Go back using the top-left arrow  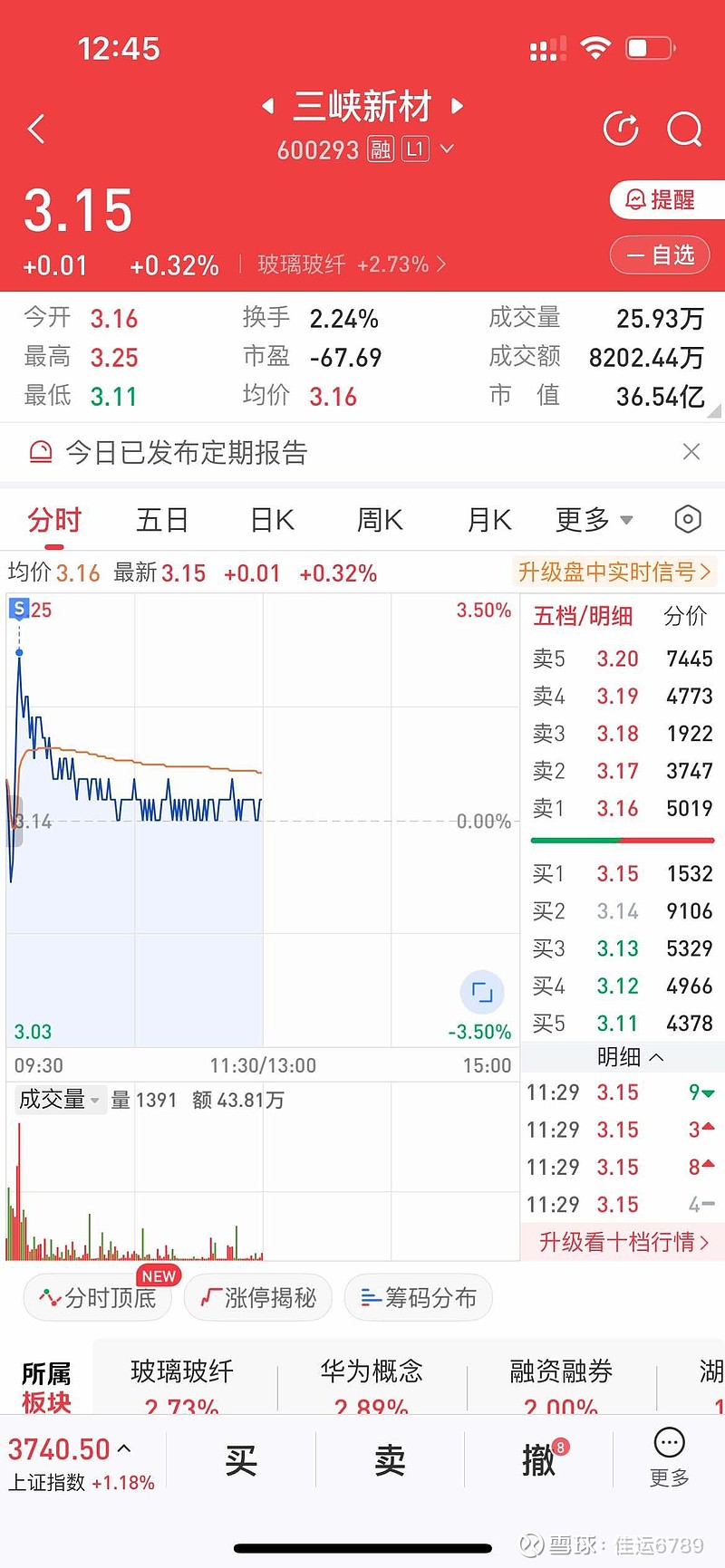[36, 129]
